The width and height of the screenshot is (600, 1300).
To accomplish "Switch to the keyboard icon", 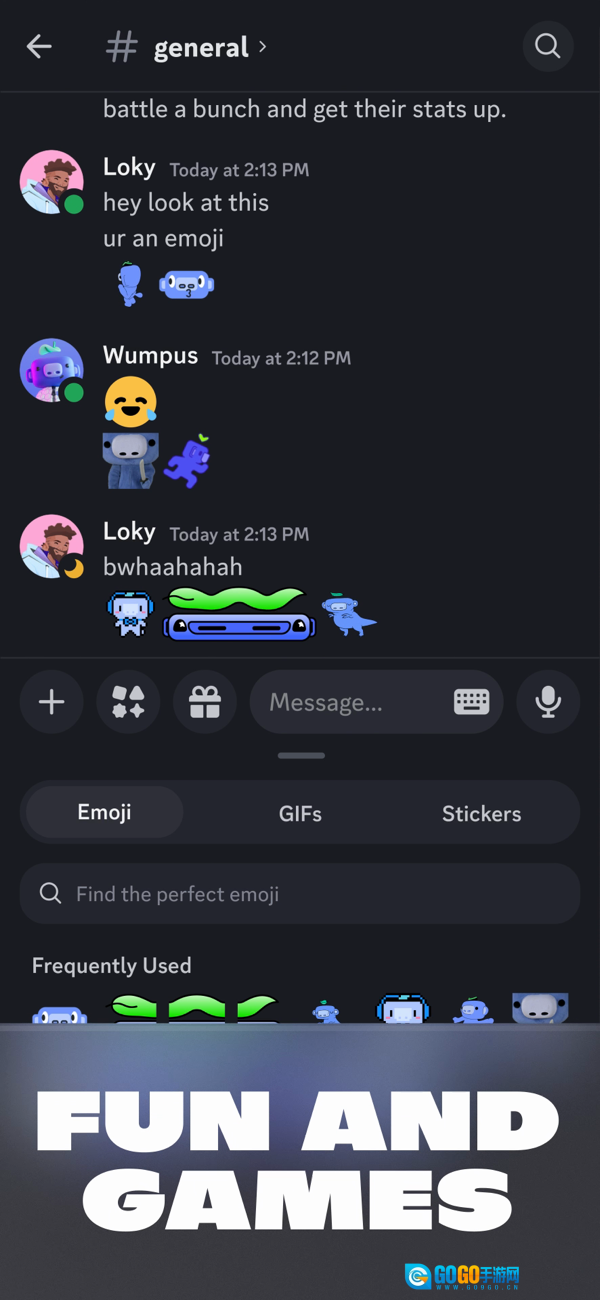I will [471, 702].
